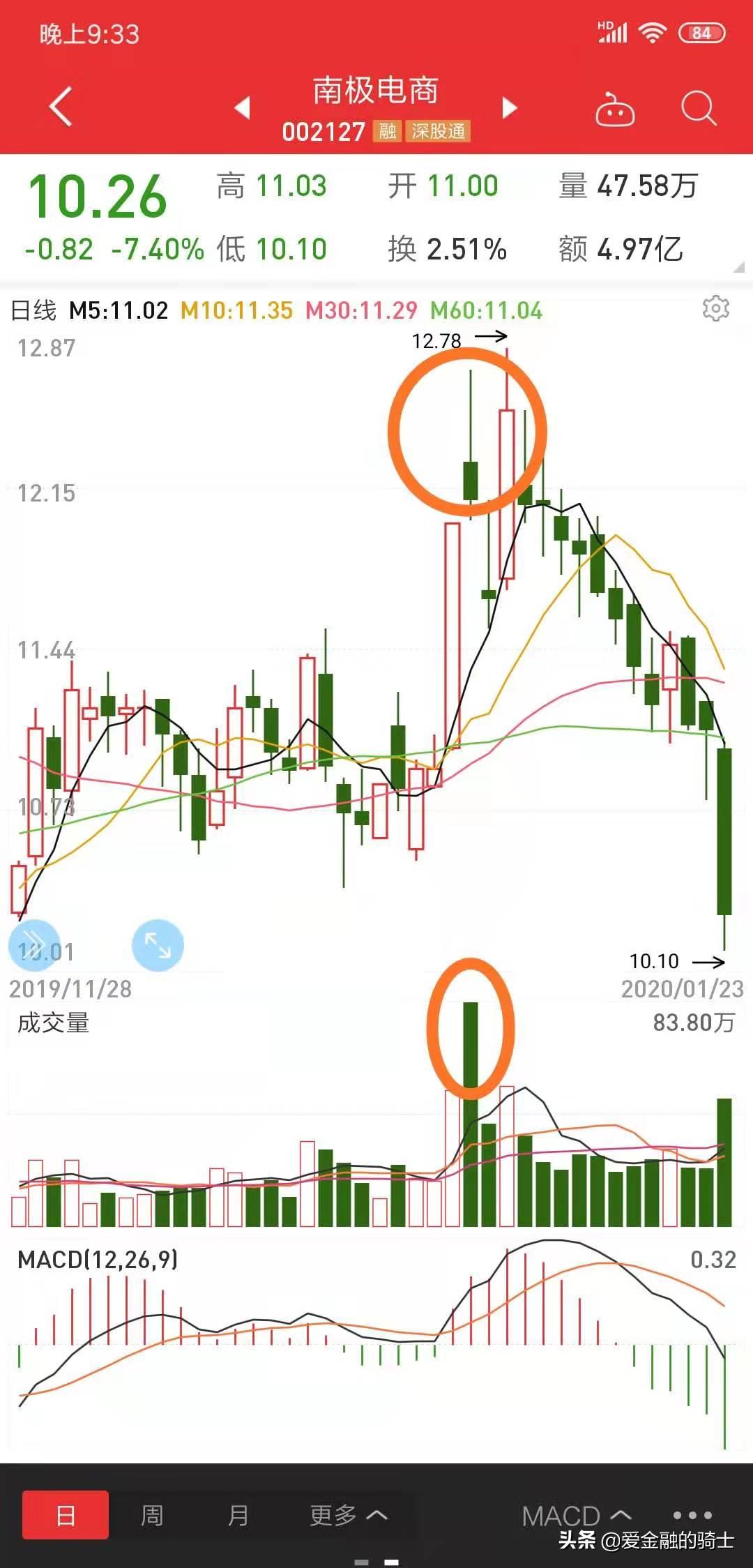Open the robot smart-assistant icon

tap(614, 112)
